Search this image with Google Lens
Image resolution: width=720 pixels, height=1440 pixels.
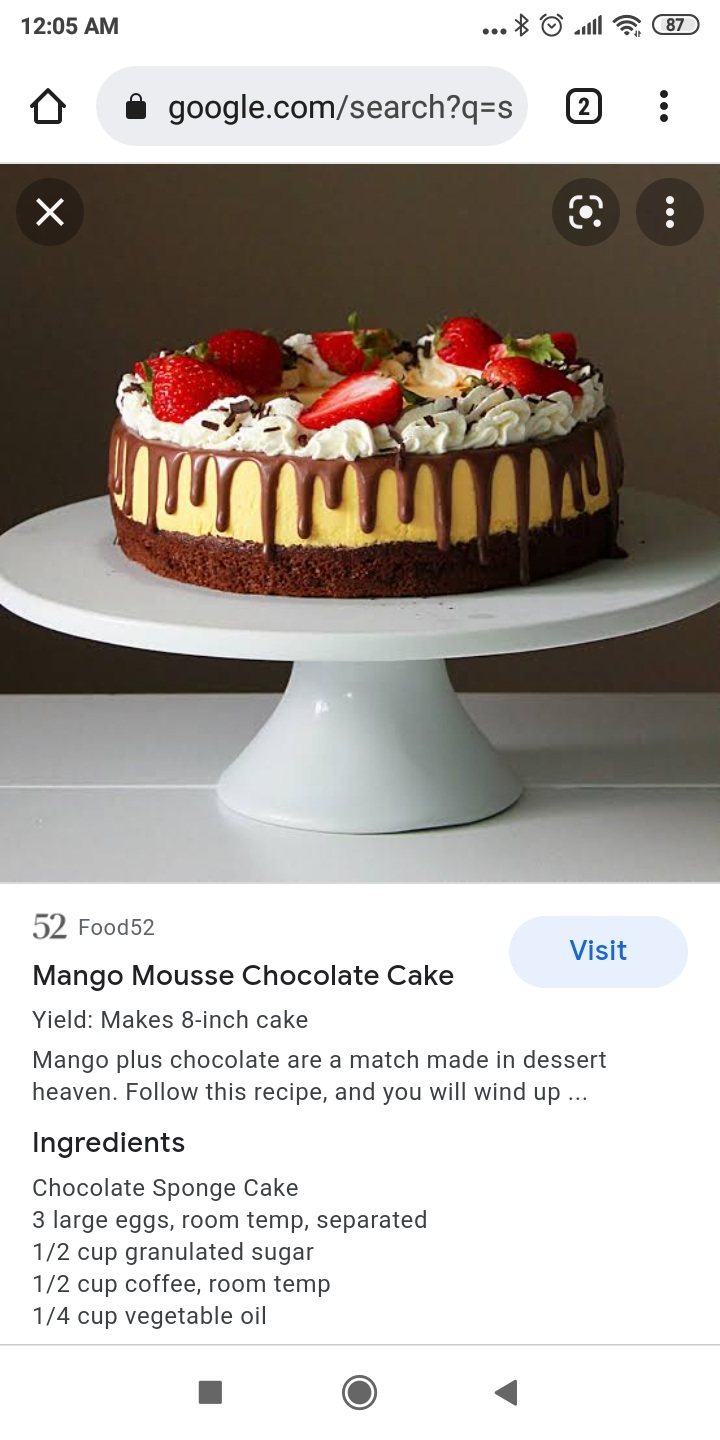(x=585, y=212)
